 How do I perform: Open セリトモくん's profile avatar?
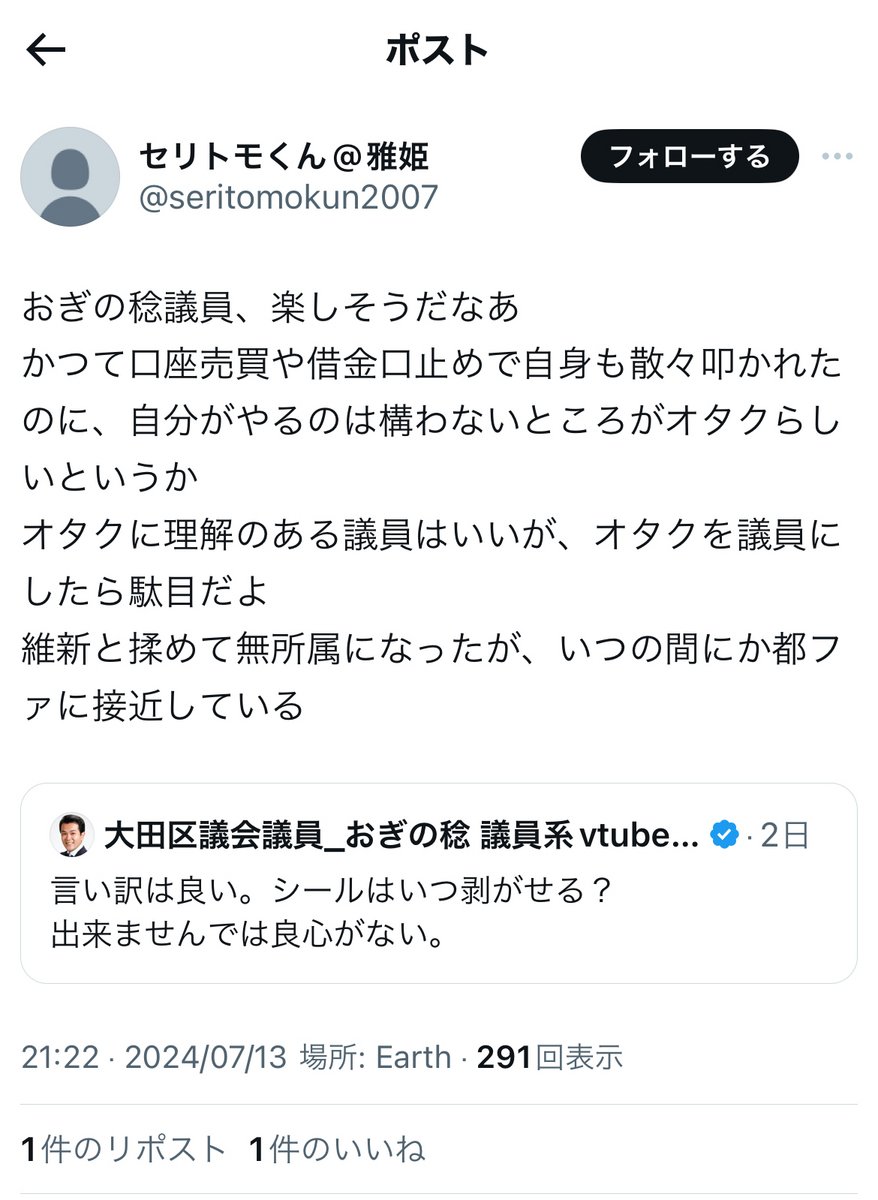[x=70, y=177]
